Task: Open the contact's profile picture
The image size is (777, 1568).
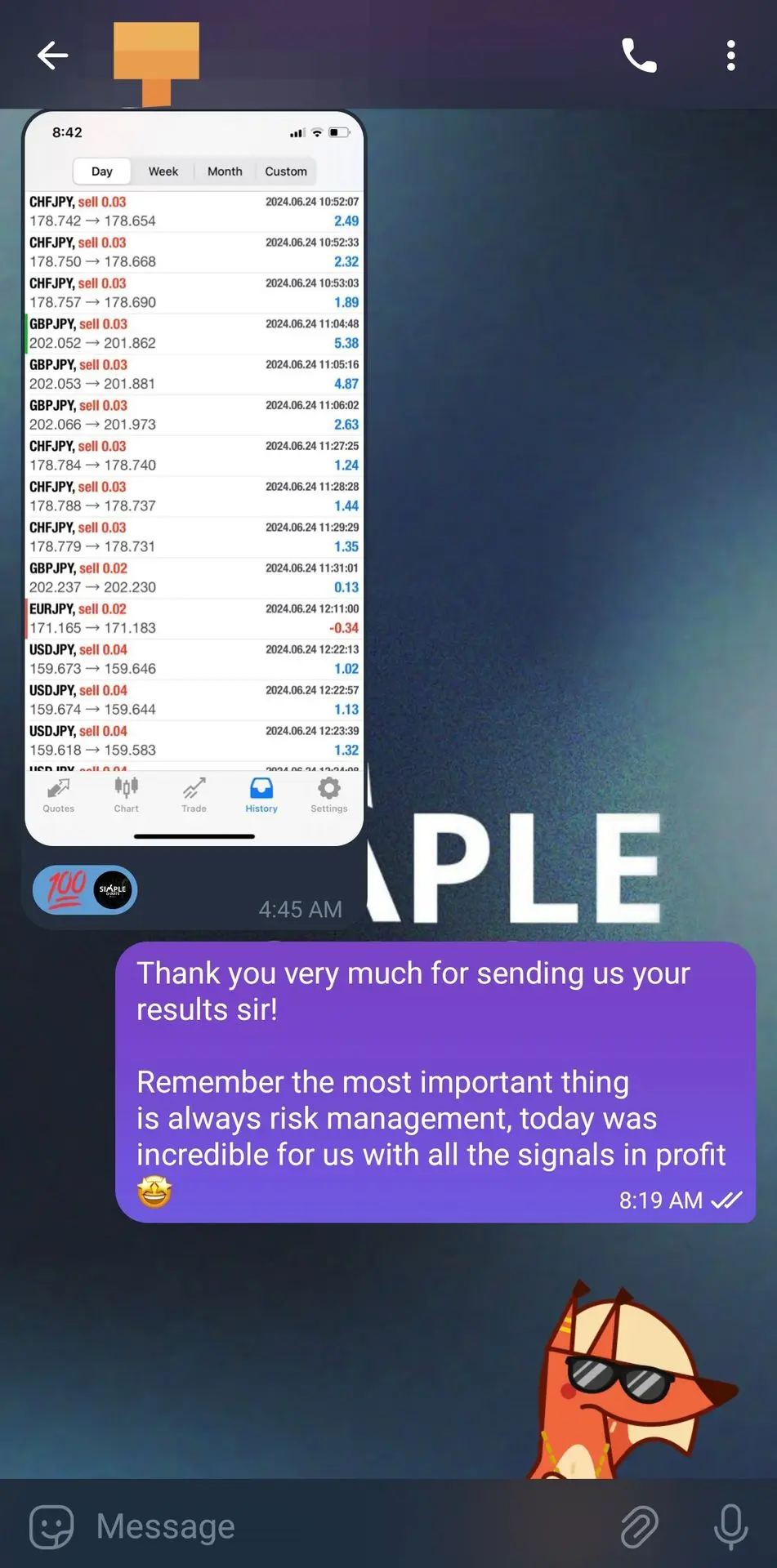Action: (156, 59)
